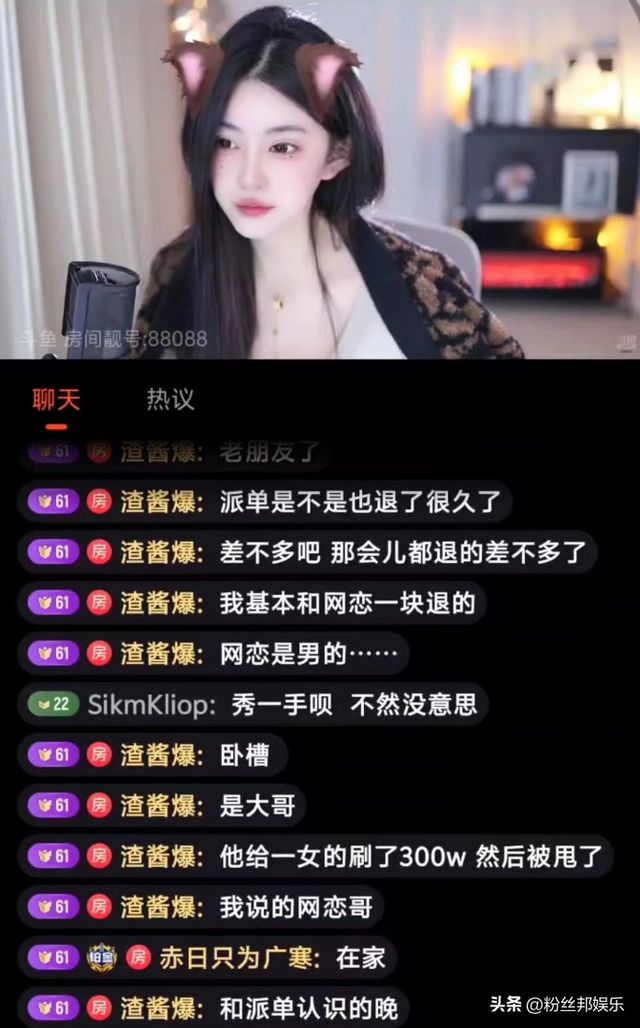Screen dimensions: 640x1028
Task: Tap the livestream video player
Action: [x=320, y=180]
